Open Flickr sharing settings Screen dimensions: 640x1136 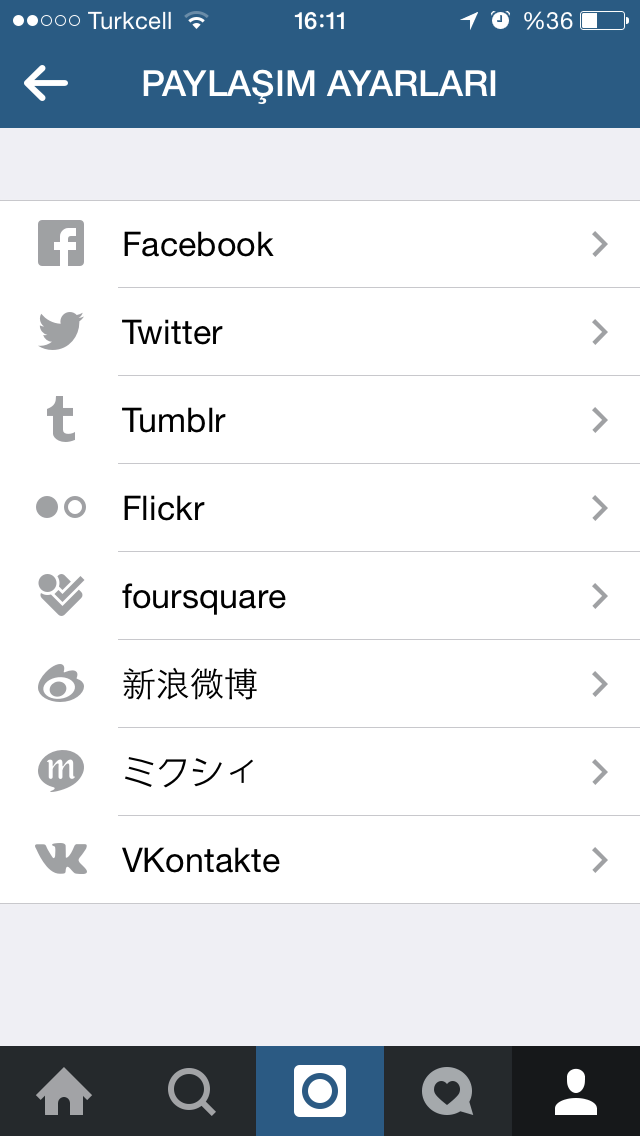(x=320, y=508)
